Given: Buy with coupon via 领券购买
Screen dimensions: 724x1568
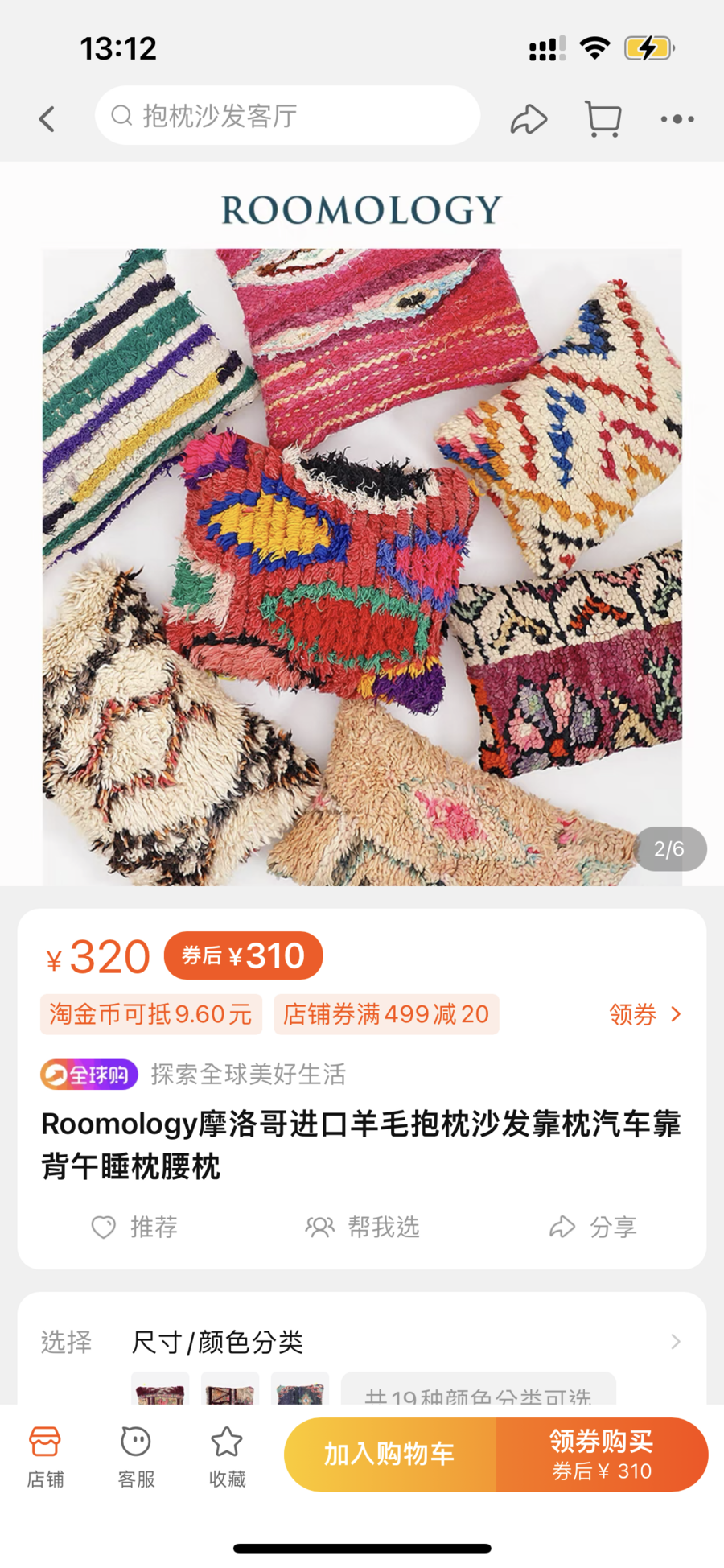Looking at the screenshot, I should pos(602,1455).
